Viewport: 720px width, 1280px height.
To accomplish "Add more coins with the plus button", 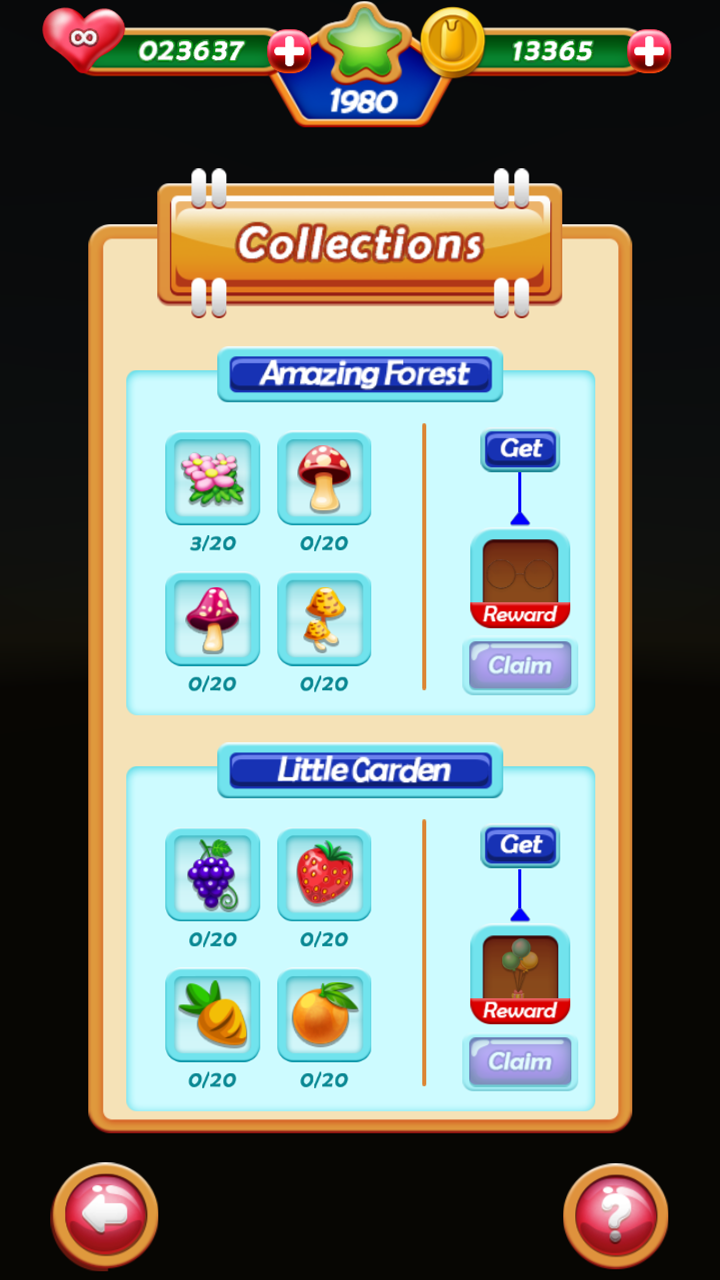I will pos(649,50).
